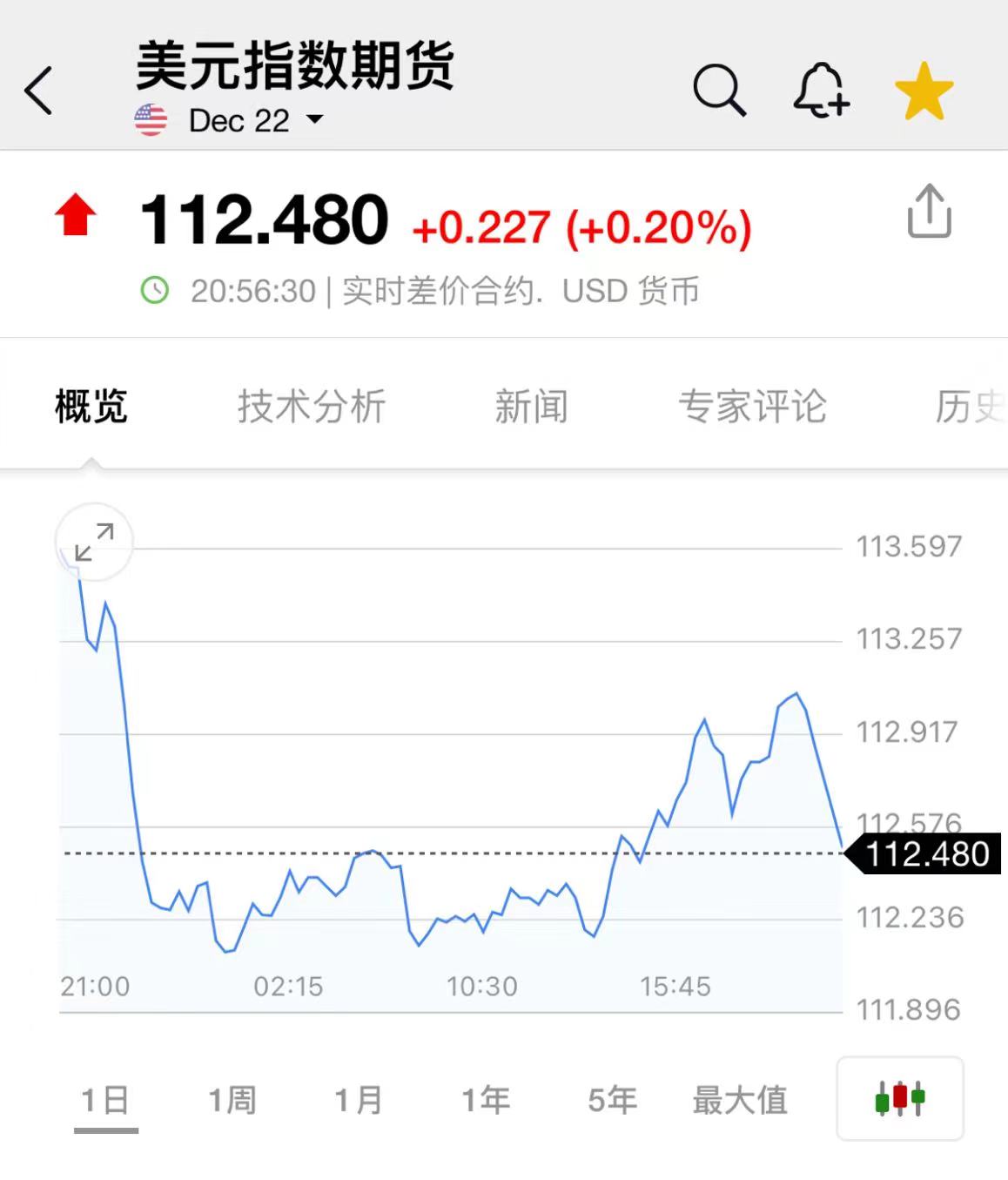Screen dimensions: 1008x1180
Task: Expand the chart to full screen
Action: [x=94, y=542]
